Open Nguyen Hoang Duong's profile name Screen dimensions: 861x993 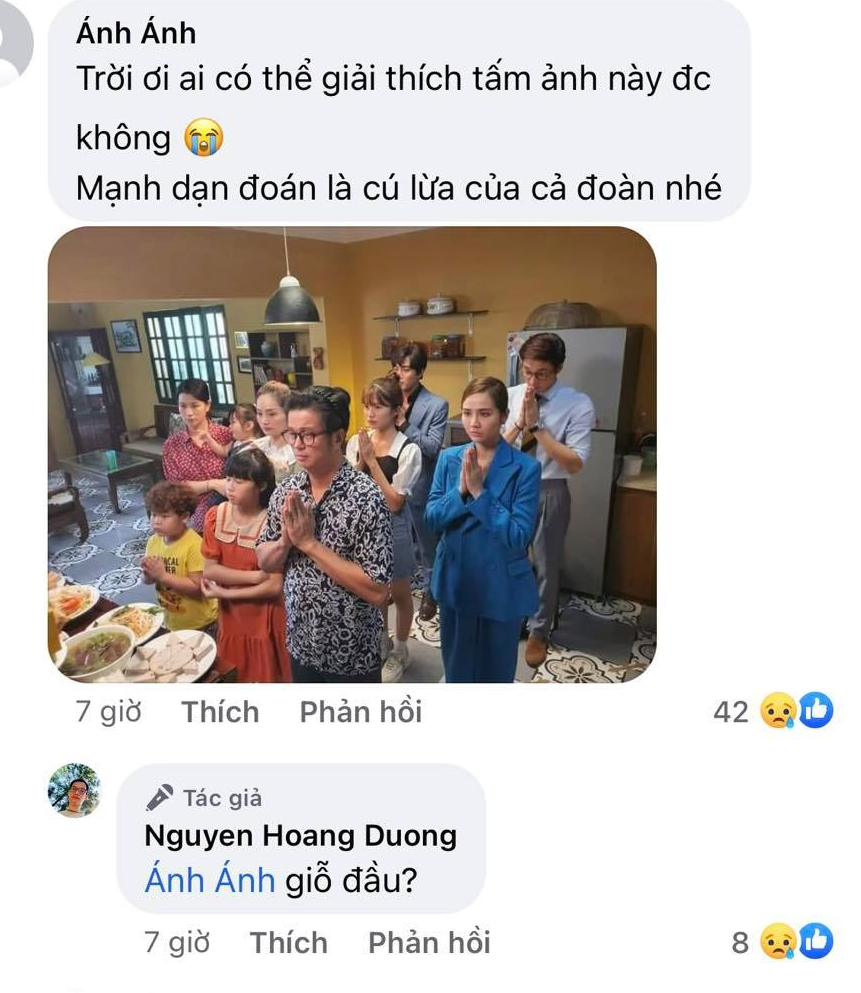point(300,836)
